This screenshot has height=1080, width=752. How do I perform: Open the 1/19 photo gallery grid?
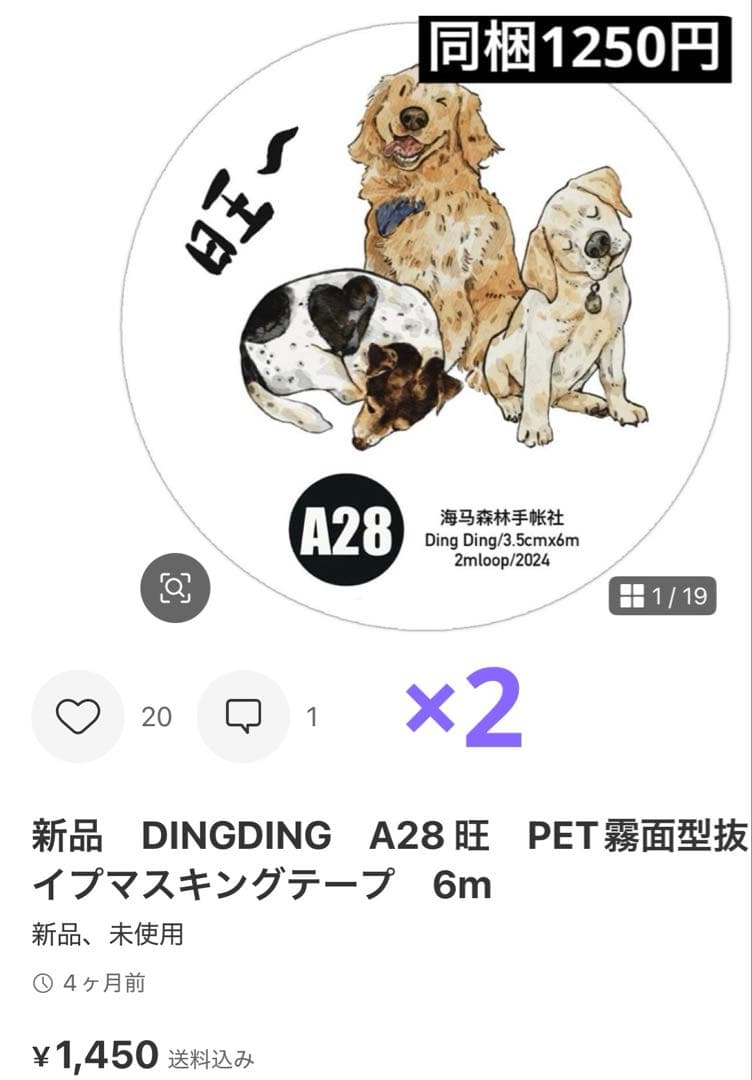[x=663, y=597]
